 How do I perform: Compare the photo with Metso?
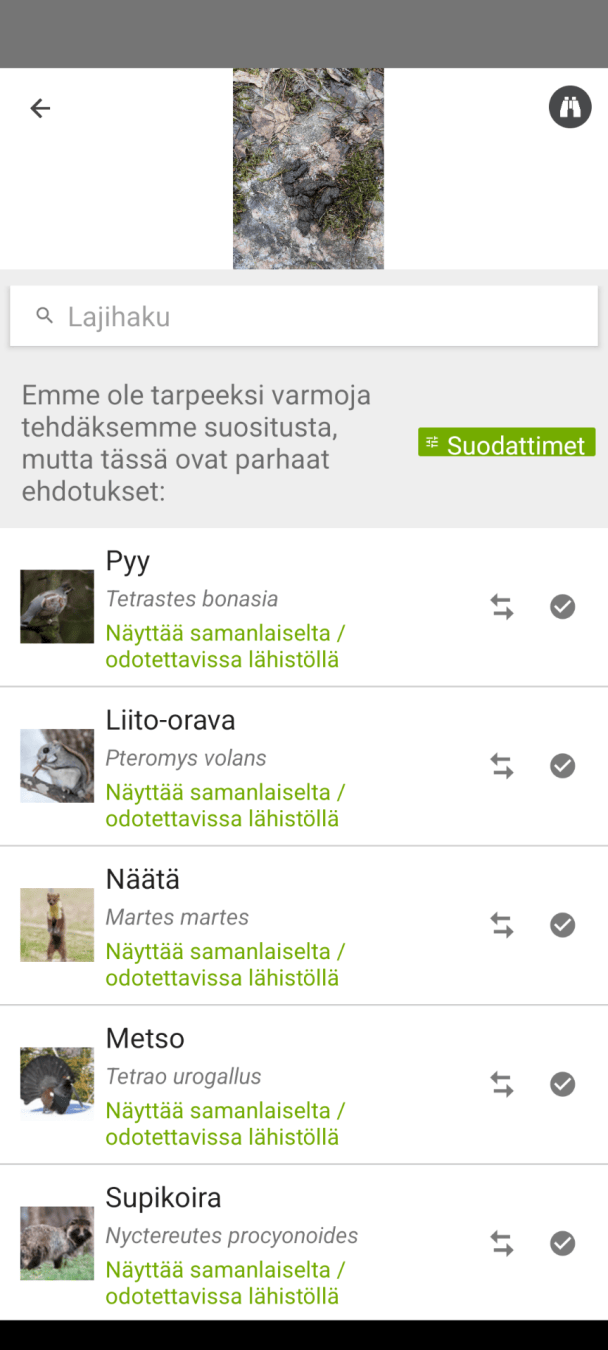[502, 1084]
